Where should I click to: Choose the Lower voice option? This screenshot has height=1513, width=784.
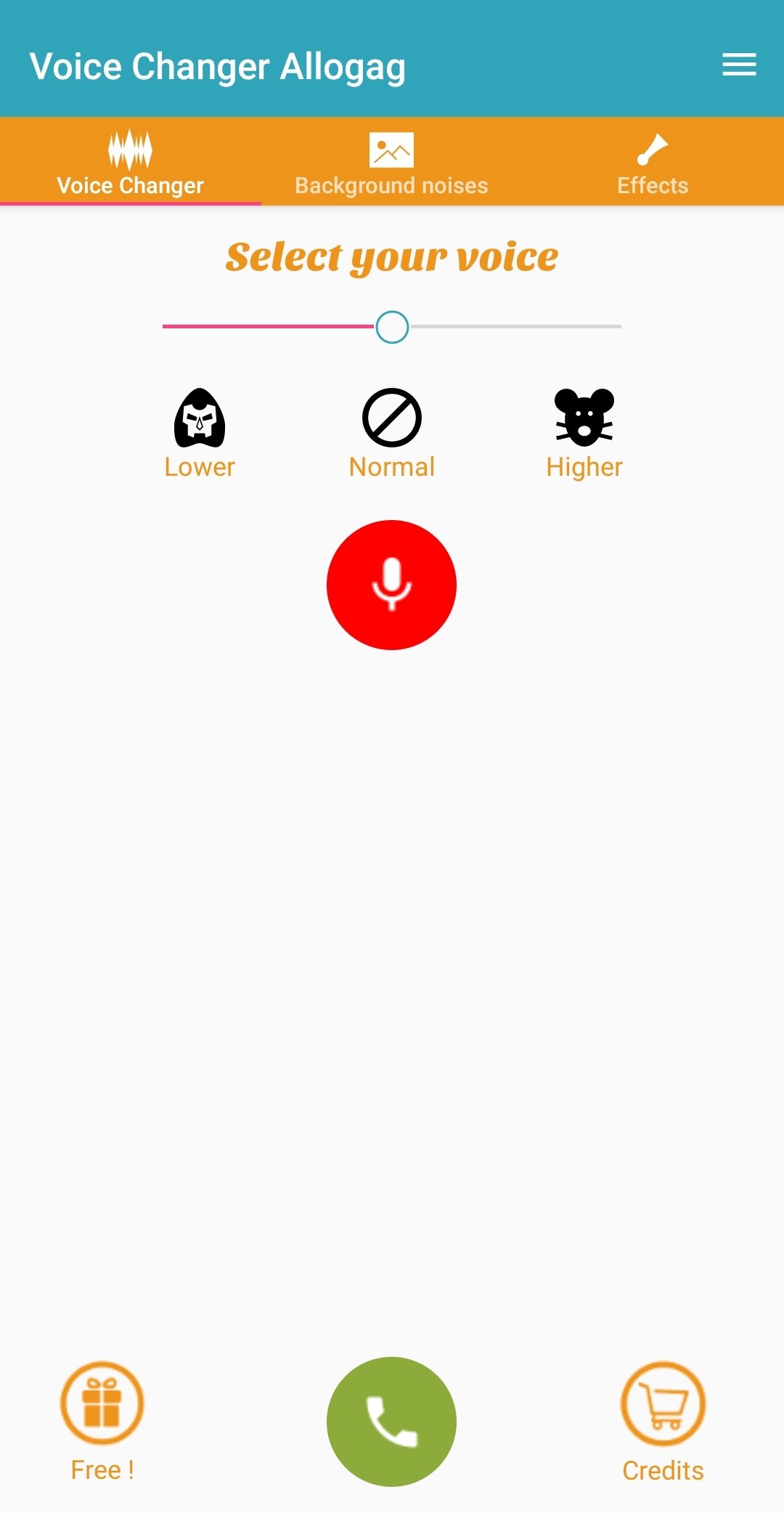[200, 434]
